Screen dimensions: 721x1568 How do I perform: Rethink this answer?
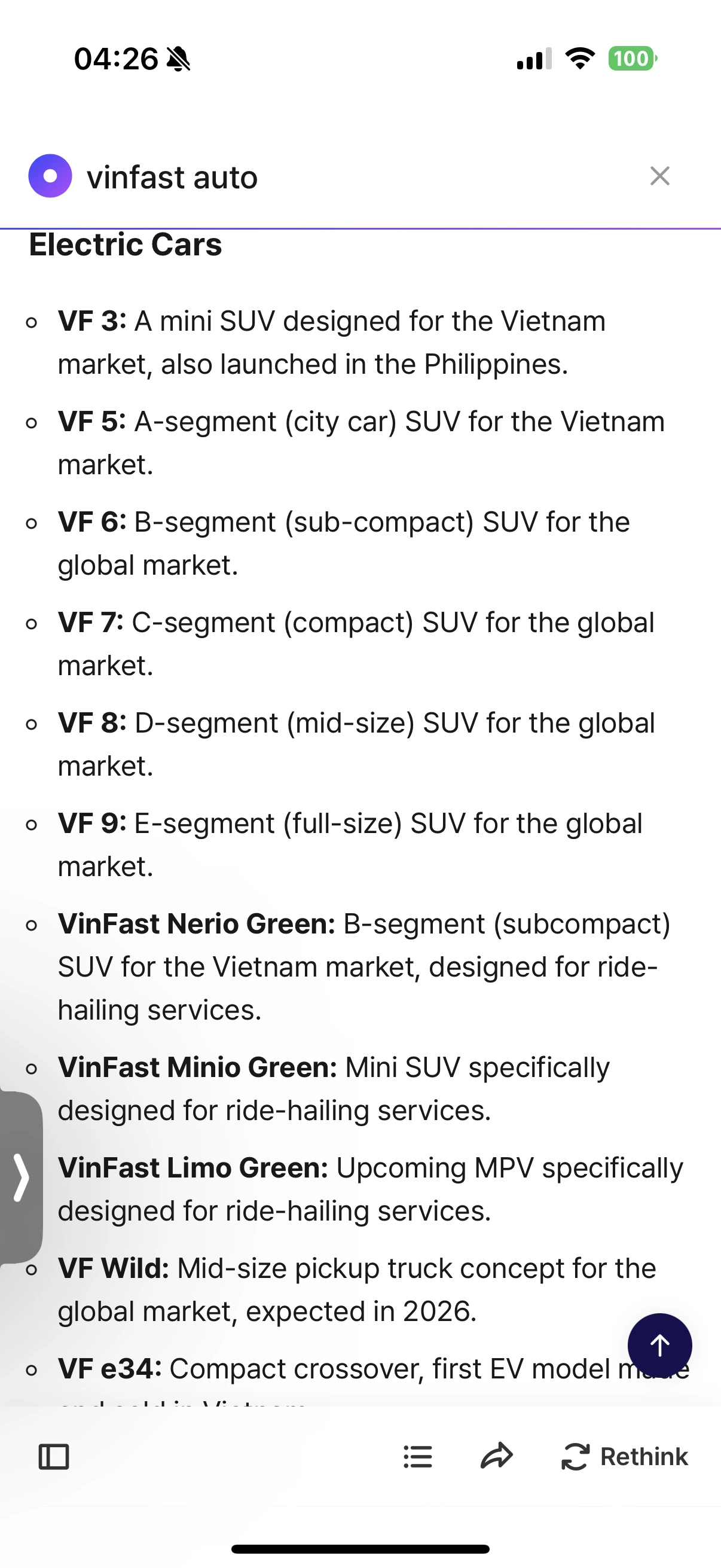(x=625, y=1457)
